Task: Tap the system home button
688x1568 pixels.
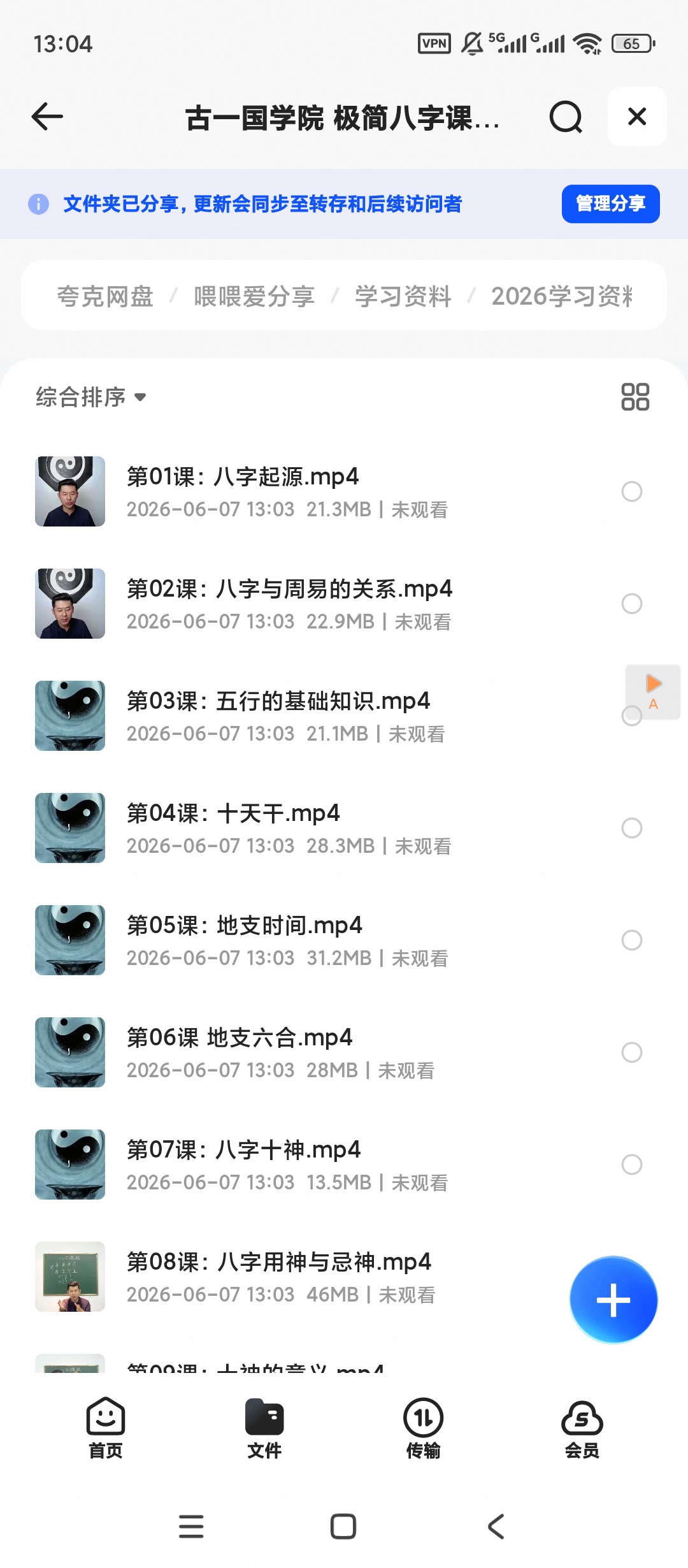Action: pos(343,1527)
